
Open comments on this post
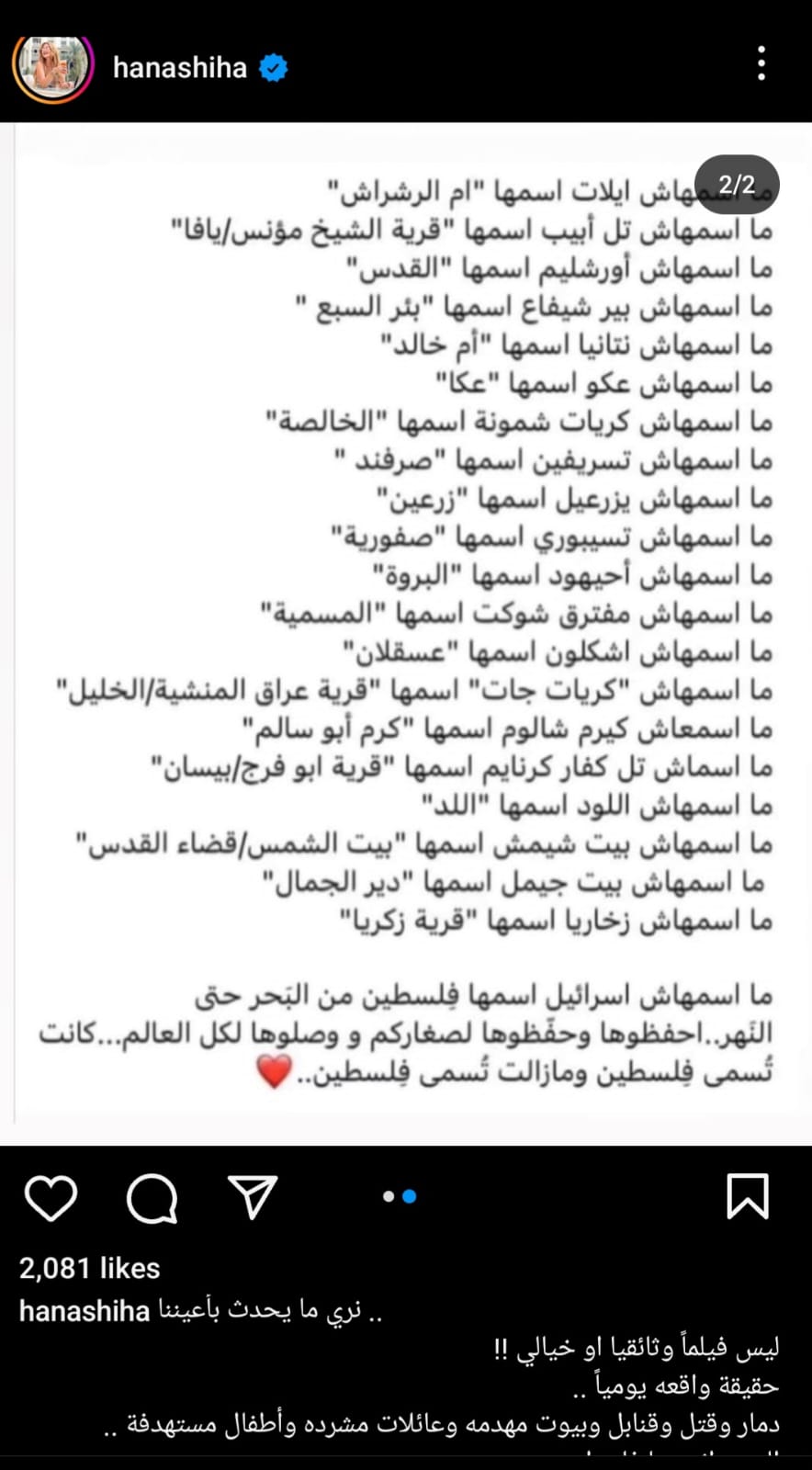point(152,1198)
